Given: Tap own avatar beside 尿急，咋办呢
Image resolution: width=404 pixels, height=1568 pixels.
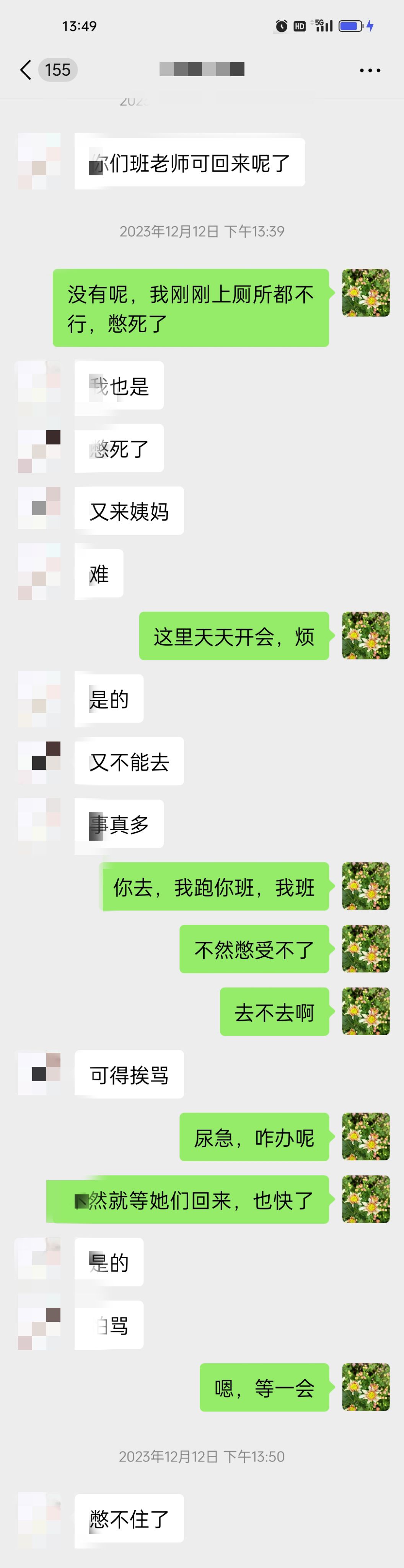Looking at the screenshot, I should [366, 1137].
